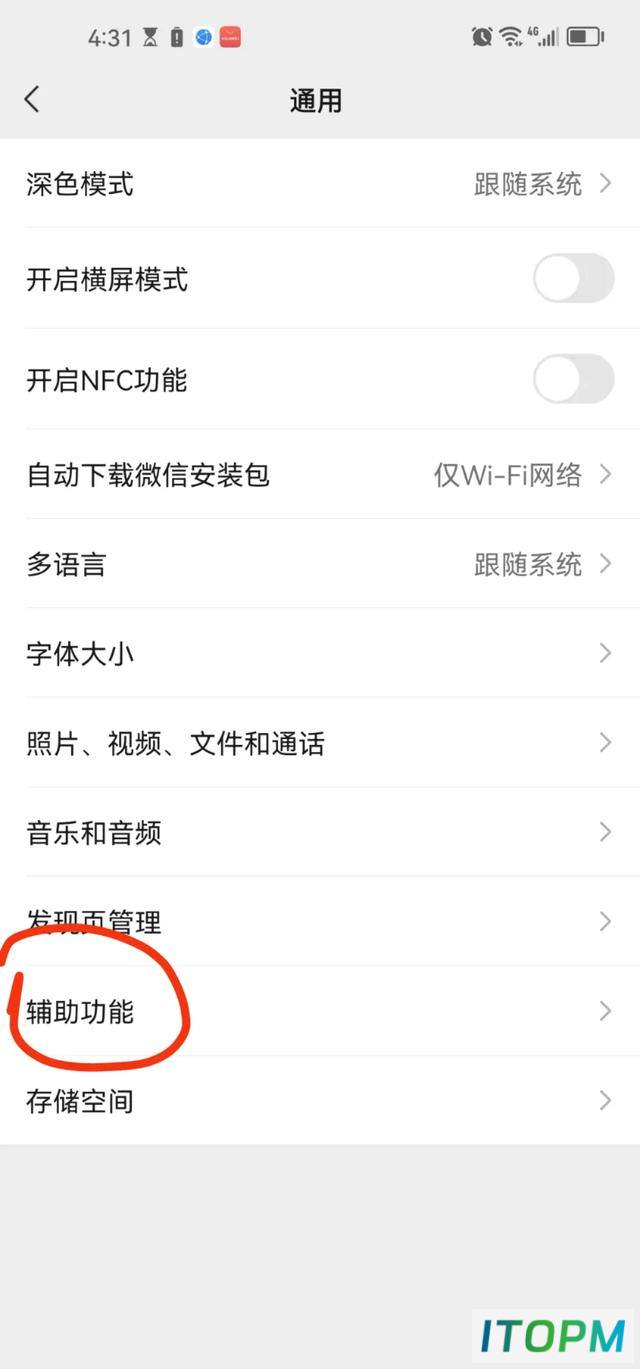Open the 深色模式 setting

(320, 184)
